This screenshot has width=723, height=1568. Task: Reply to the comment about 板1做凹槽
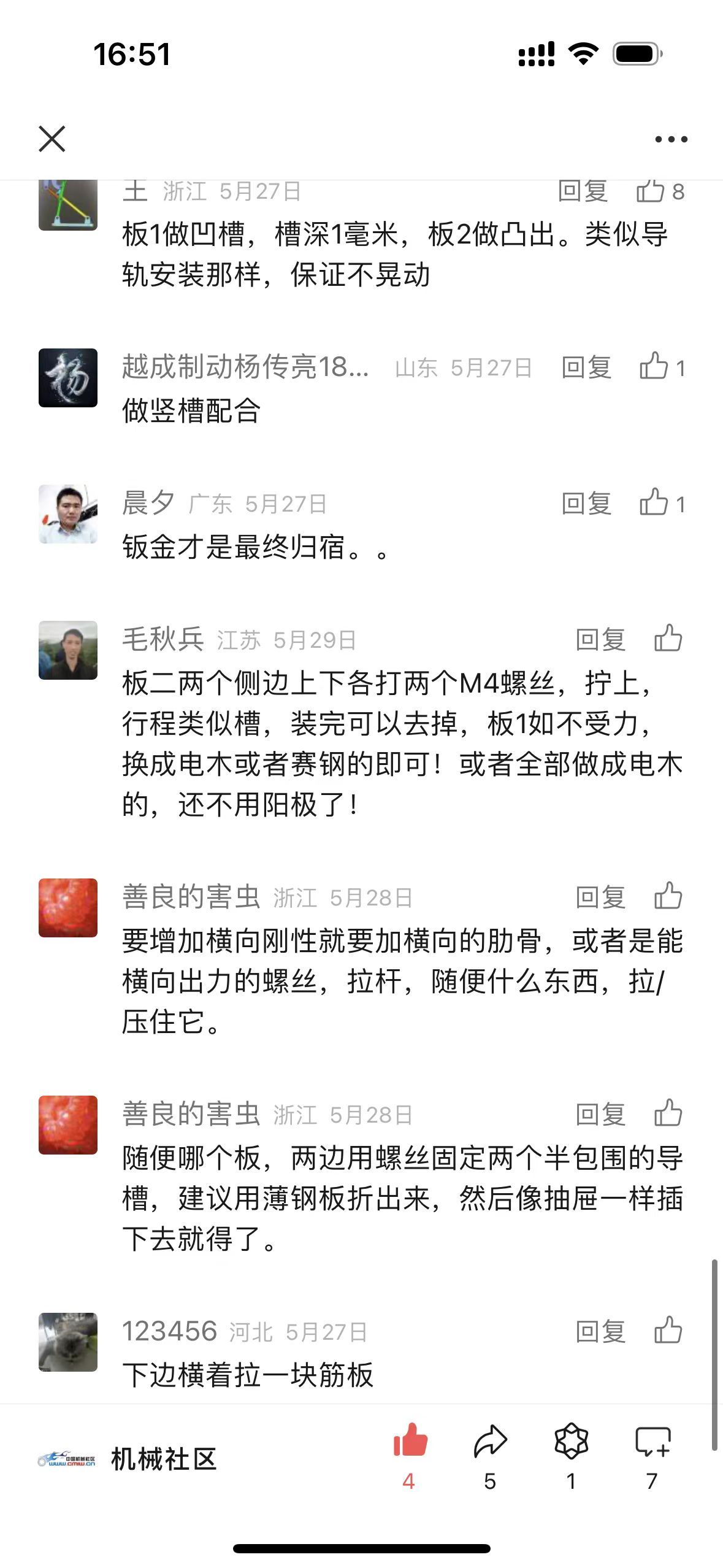point(583,191)
